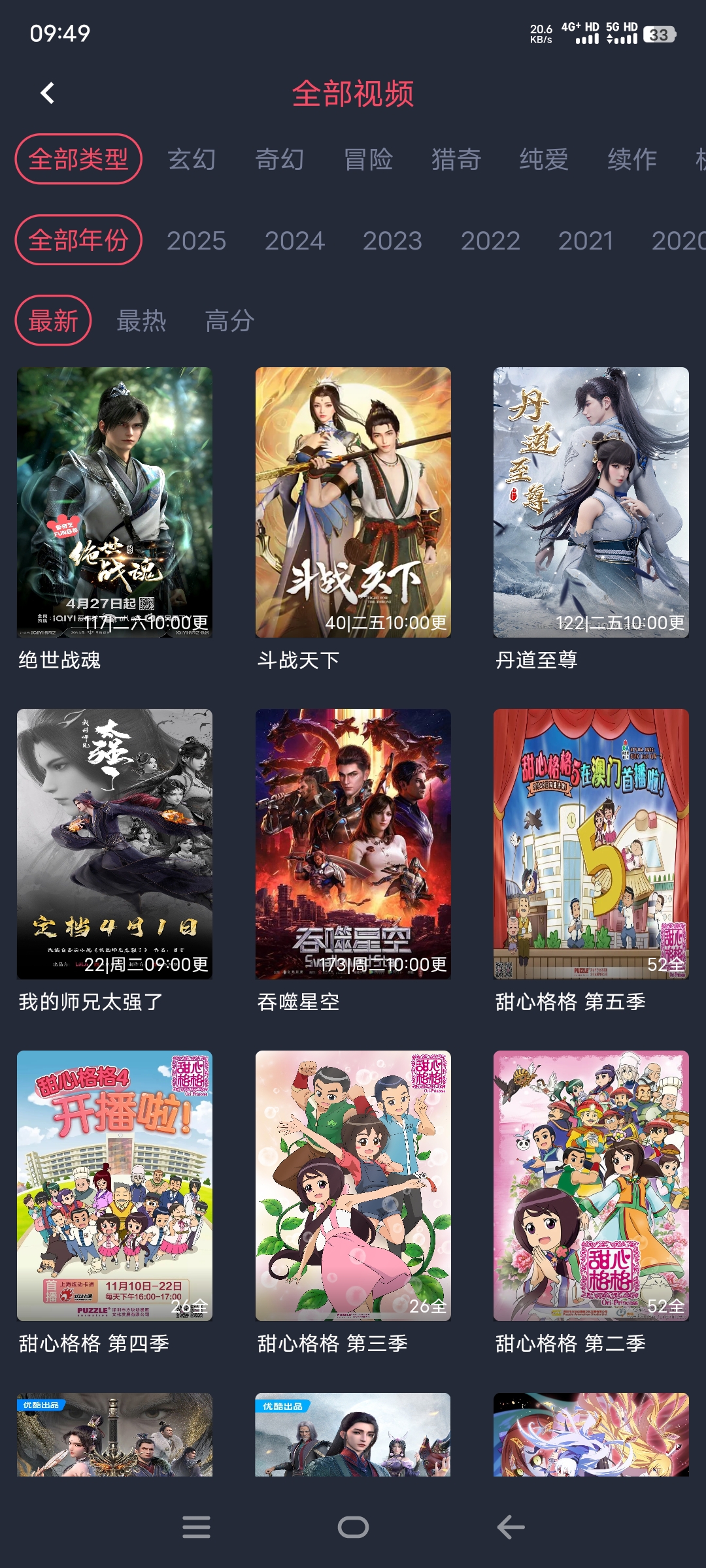
Task: Tap the 2024 year filter chip
Action: point(296,240)
